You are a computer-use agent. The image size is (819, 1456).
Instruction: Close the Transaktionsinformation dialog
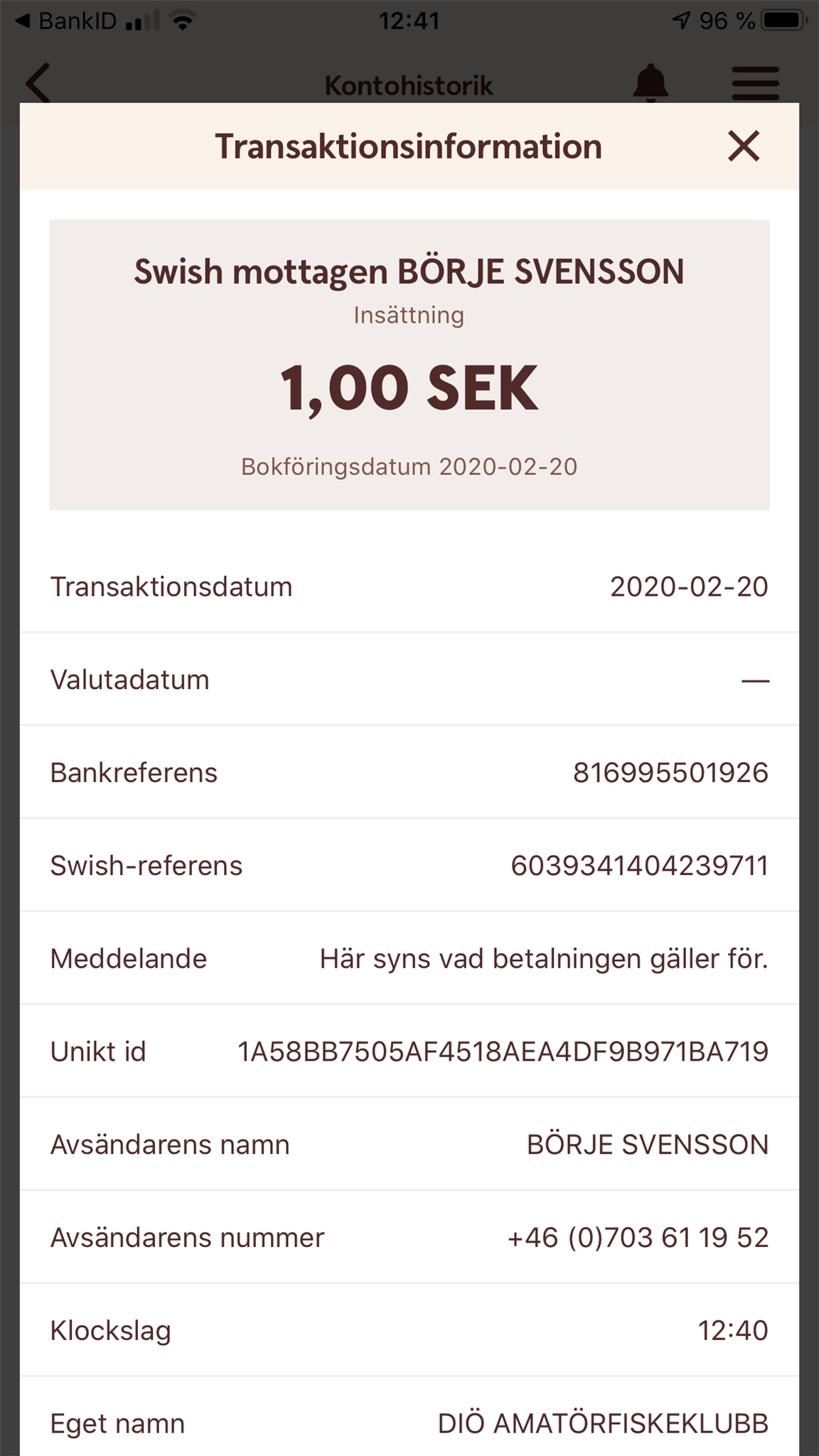pos(744,146)
